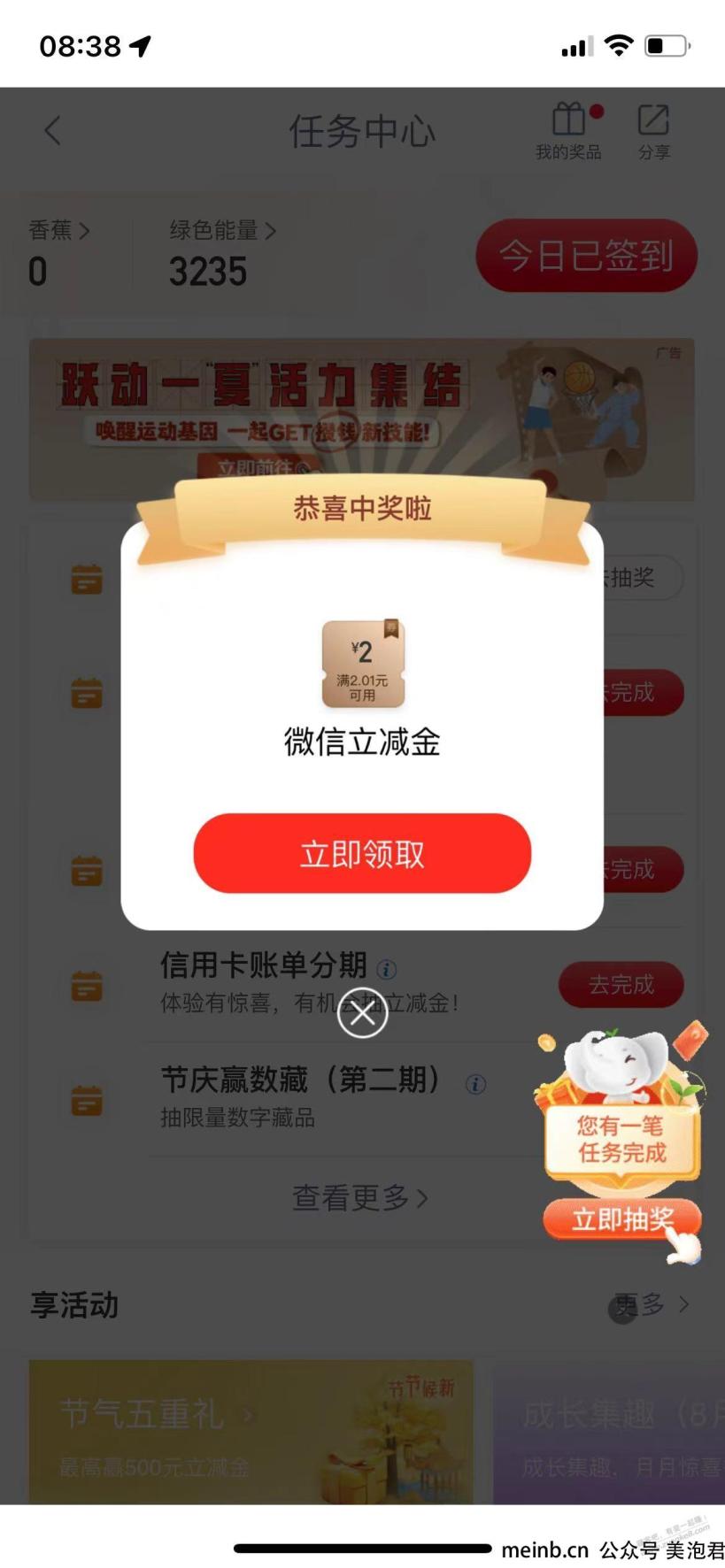Open the 跃动一夏活力集结 banner
This screenshot has height=1568, width=725.
(x=361, y=419)
